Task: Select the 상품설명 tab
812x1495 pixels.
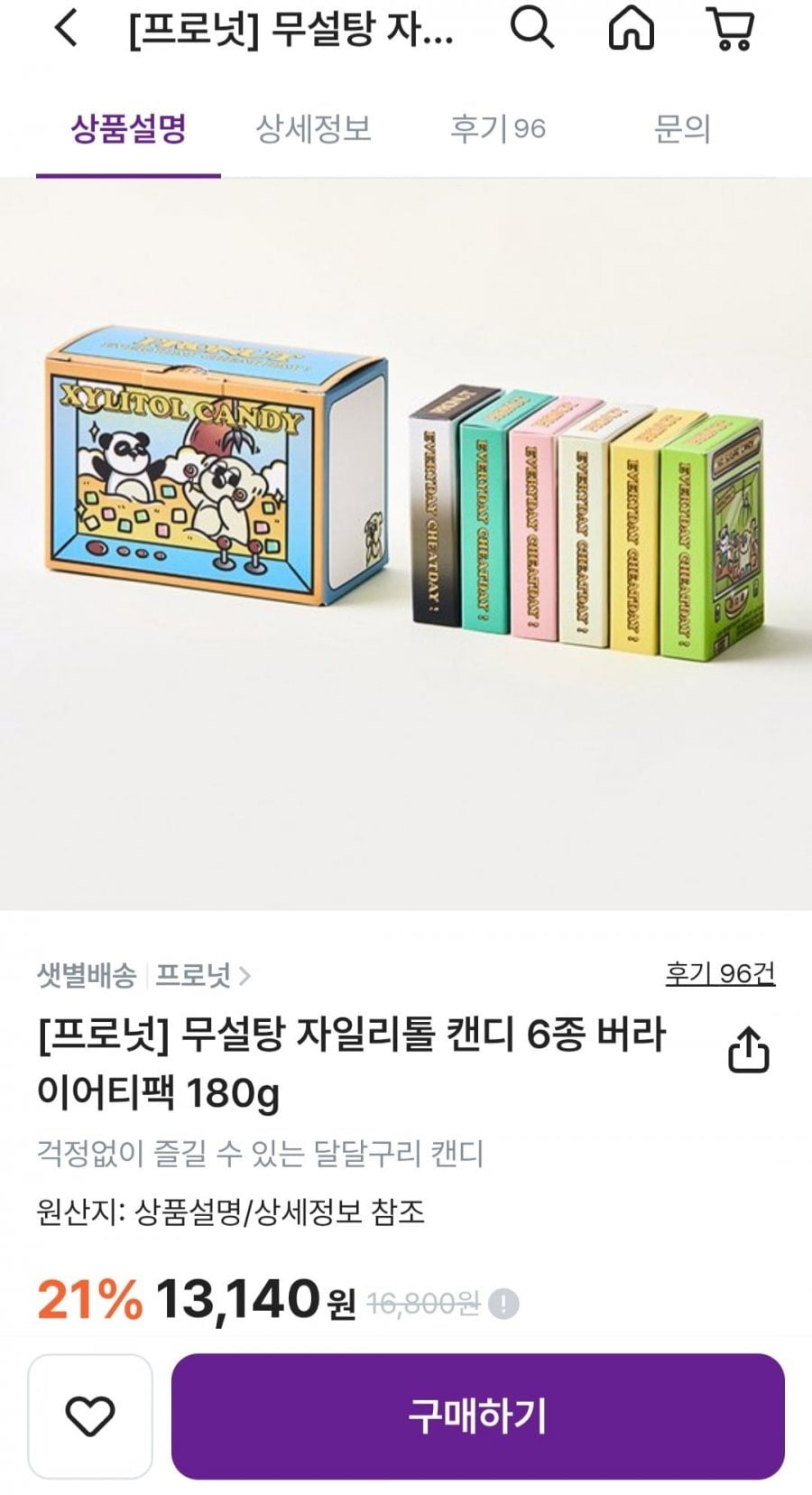Action: 128,129
